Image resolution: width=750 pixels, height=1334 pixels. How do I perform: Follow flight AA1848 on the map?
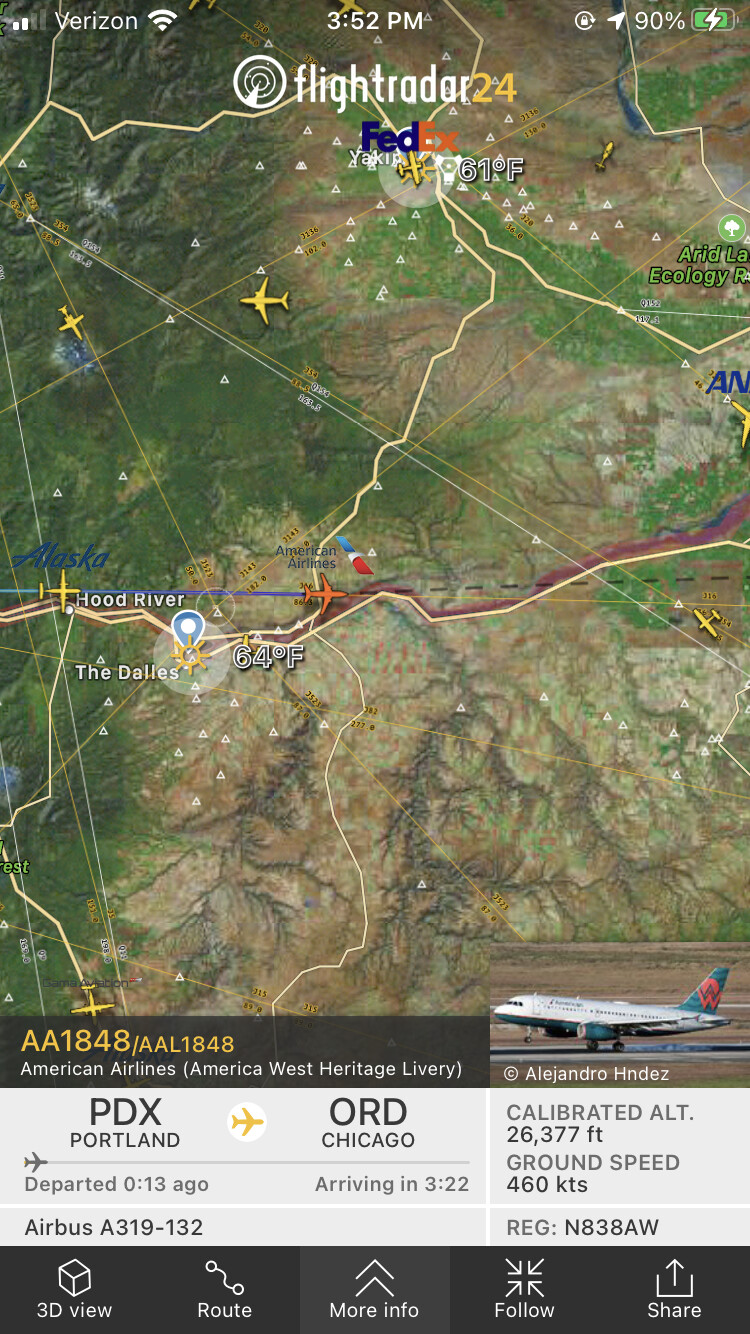(524, 1289)
